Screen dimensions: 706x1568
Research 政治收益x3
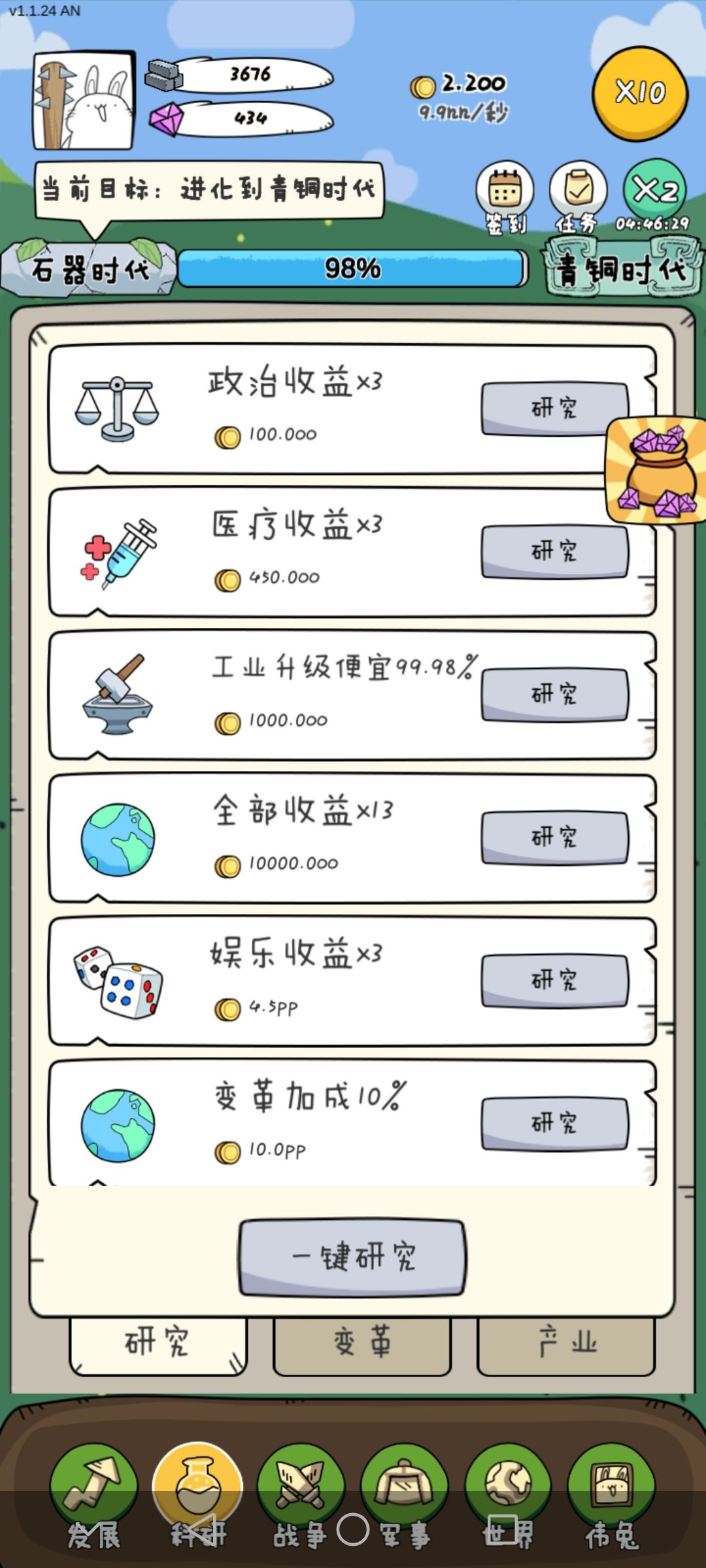[554, 408]
